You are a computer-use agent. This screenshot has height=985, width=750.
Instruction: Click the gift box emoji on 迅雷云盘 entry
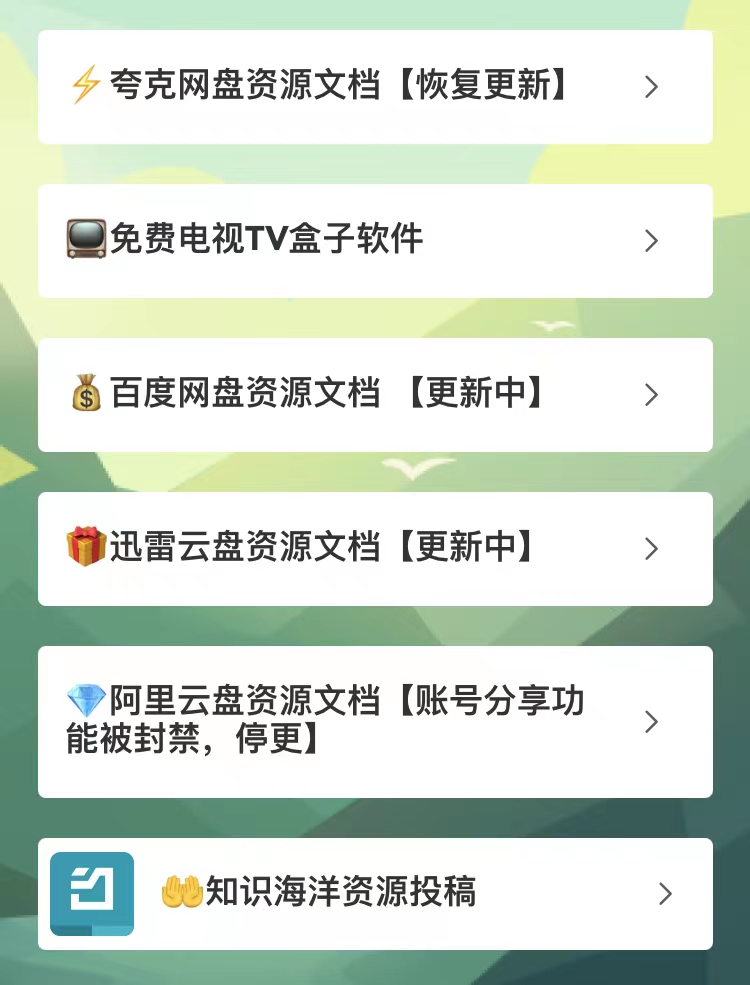(x=85, y=548)
